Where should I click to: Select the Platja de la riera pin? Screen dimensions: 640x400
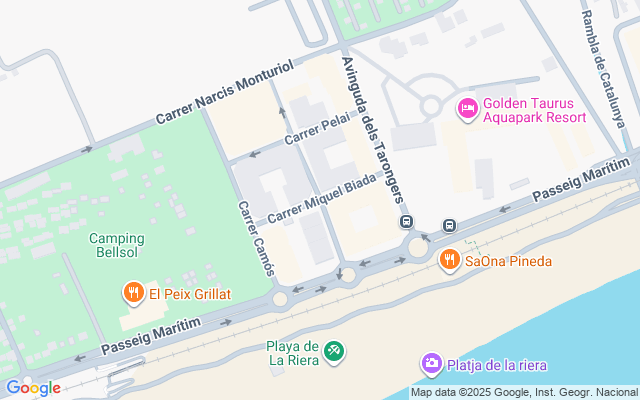click(431, 362)
